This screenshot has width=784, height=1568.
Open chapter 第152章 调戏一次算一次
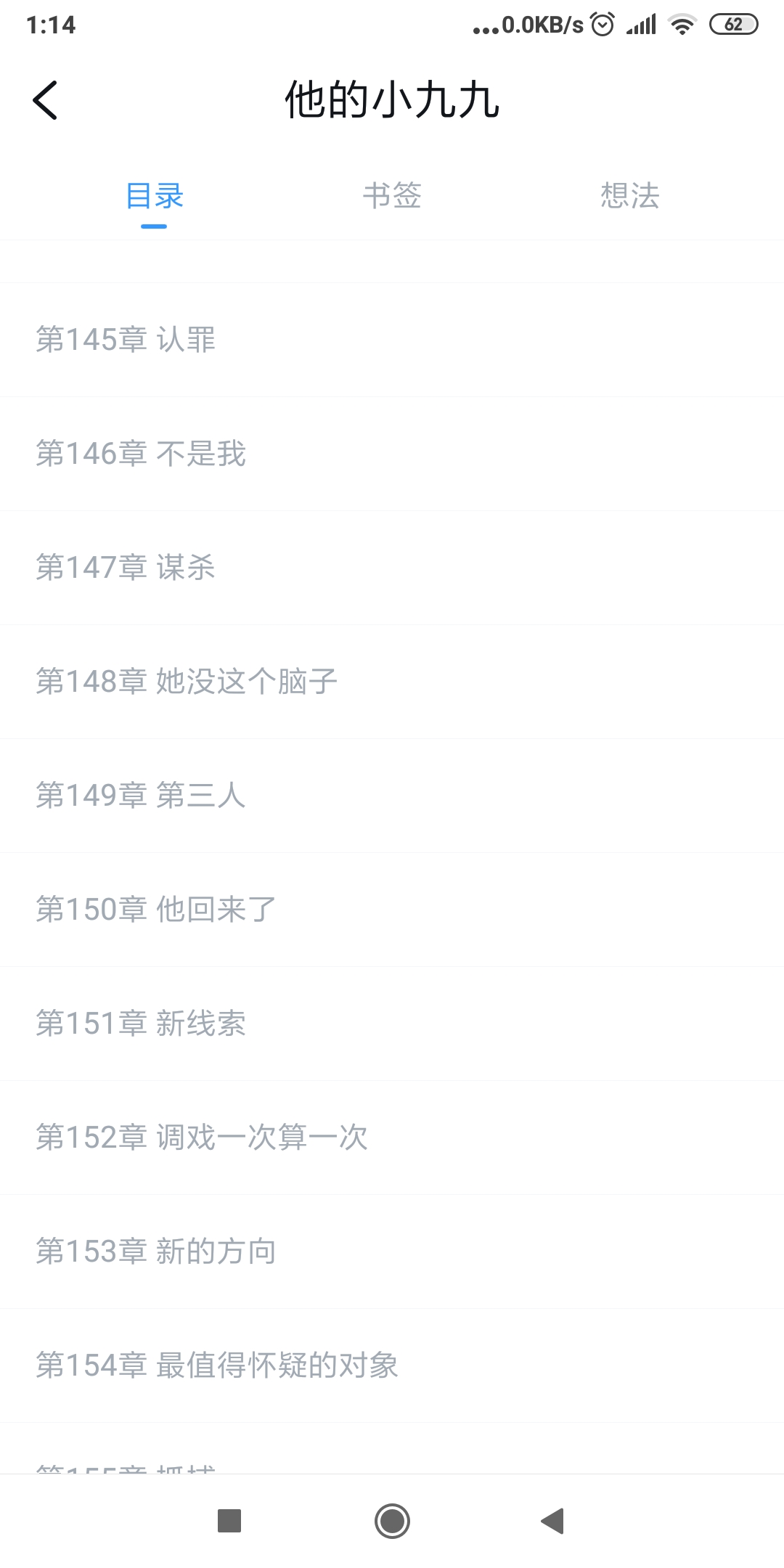pyautogui.click(x=202, y=1138)
